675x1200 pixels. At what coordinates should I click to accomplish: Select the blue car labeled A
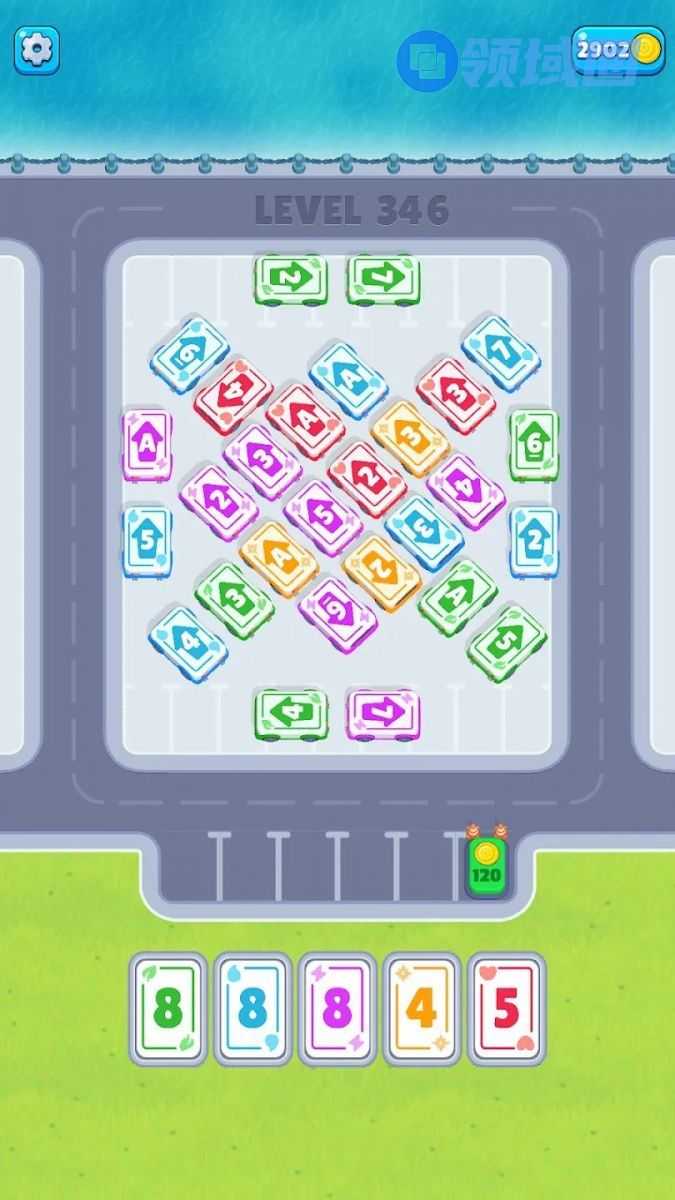[x=348, y=380]
